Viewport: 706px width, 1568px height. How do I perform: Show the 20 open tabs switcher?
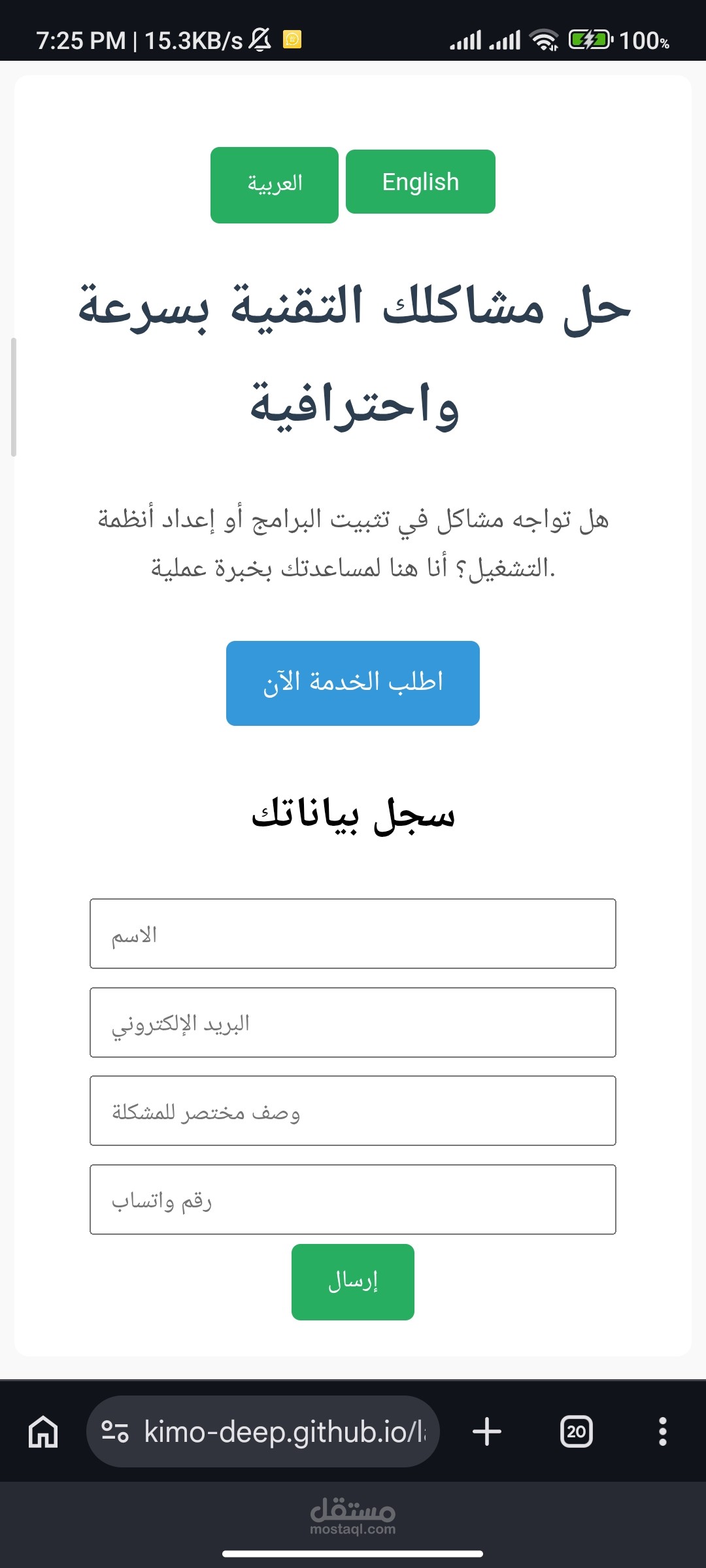click(577, 1431)
